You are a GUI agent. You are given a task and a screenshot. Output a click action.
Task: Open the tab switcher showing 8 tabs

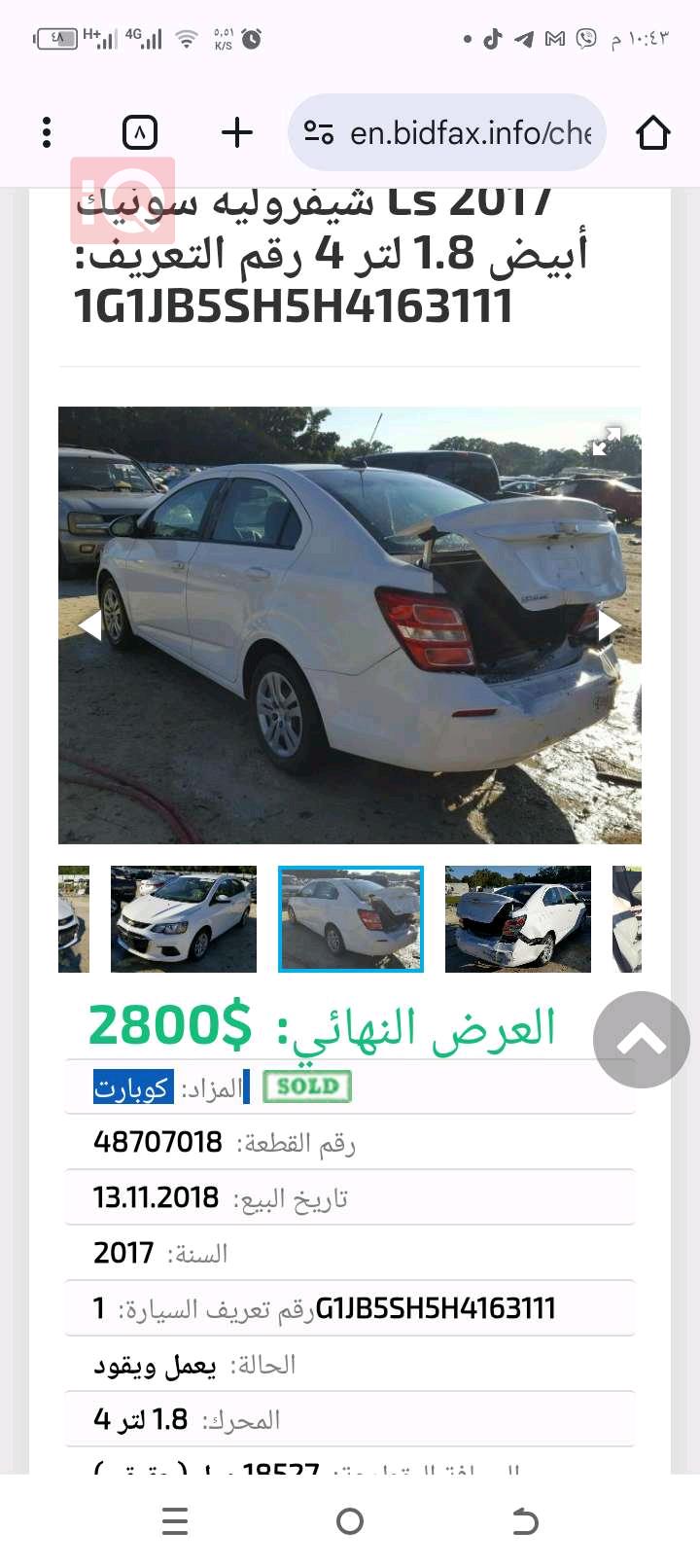(140, 132)
